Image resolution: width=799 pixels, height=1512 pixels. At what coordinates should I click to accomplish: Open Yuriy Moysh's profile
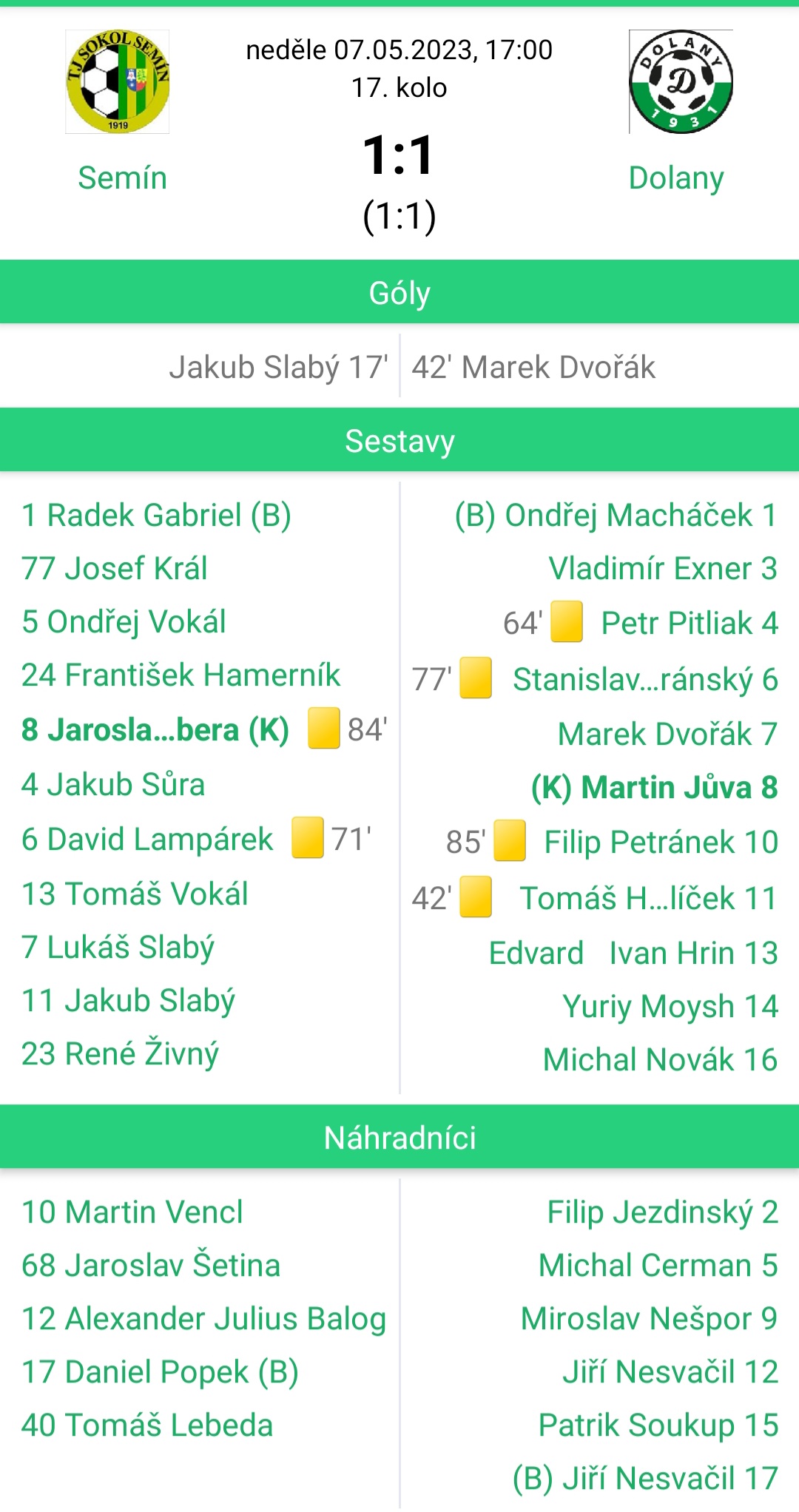(670, 1007)
